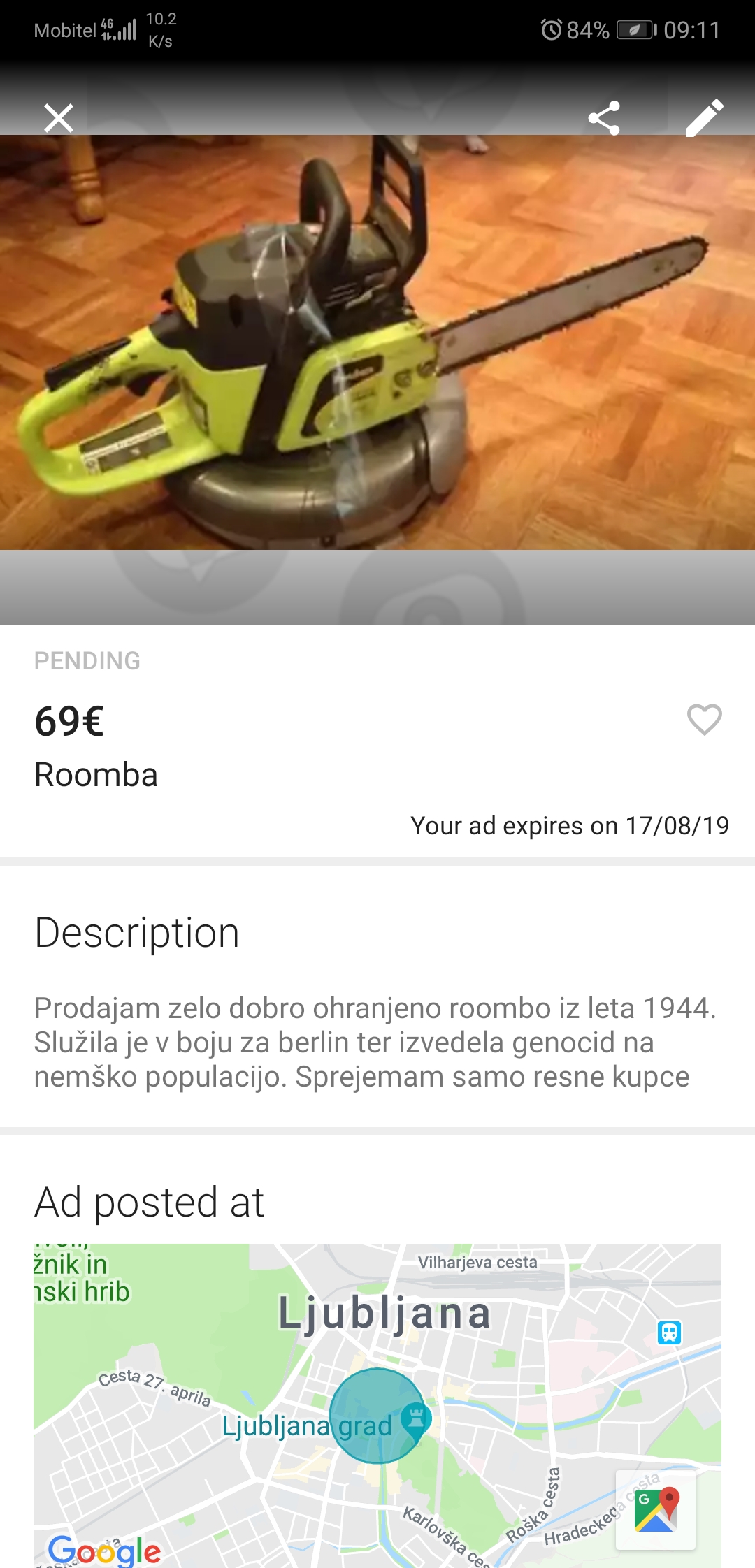Edit the ad with the pencil icon

(705, 117)
